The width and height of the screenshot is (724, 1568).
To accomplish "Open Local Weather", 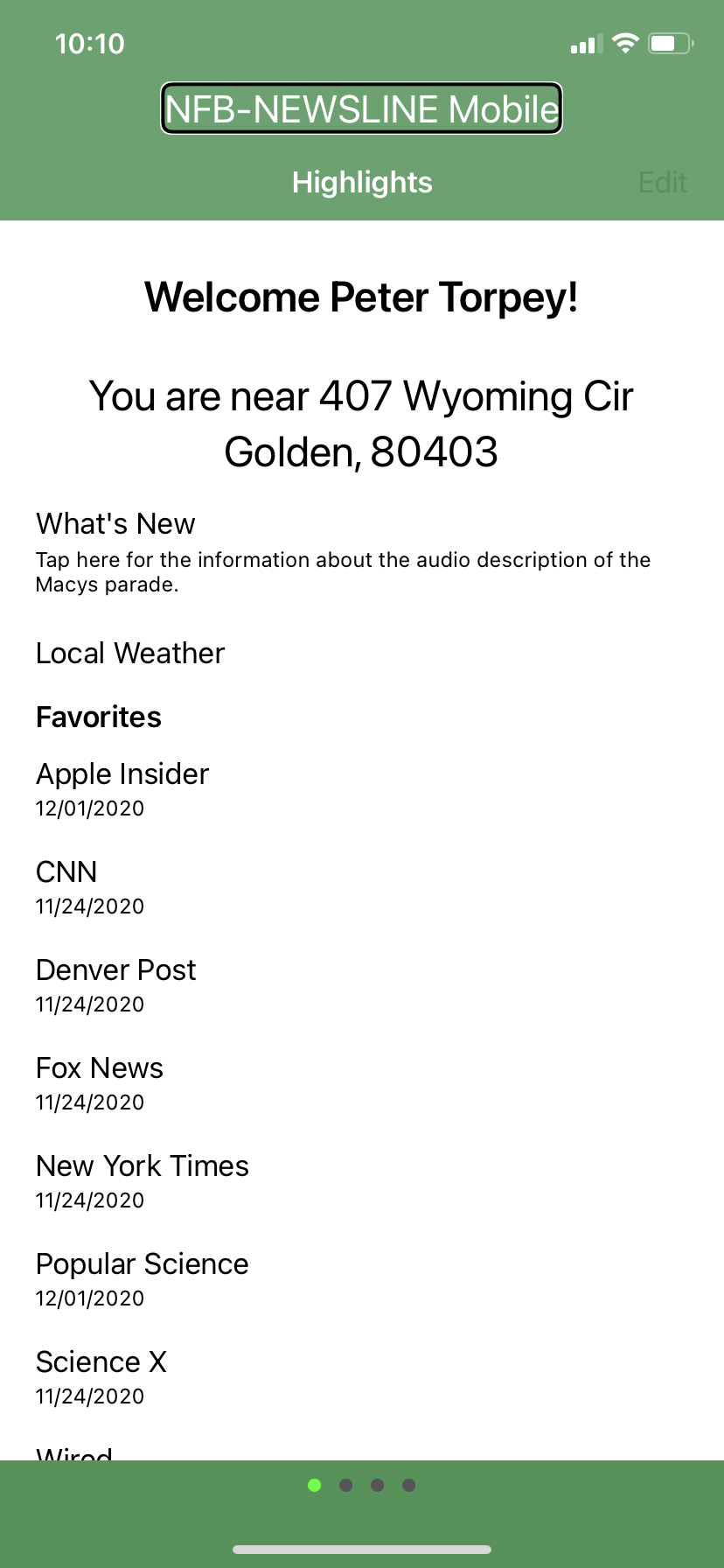I will (130, 654).
